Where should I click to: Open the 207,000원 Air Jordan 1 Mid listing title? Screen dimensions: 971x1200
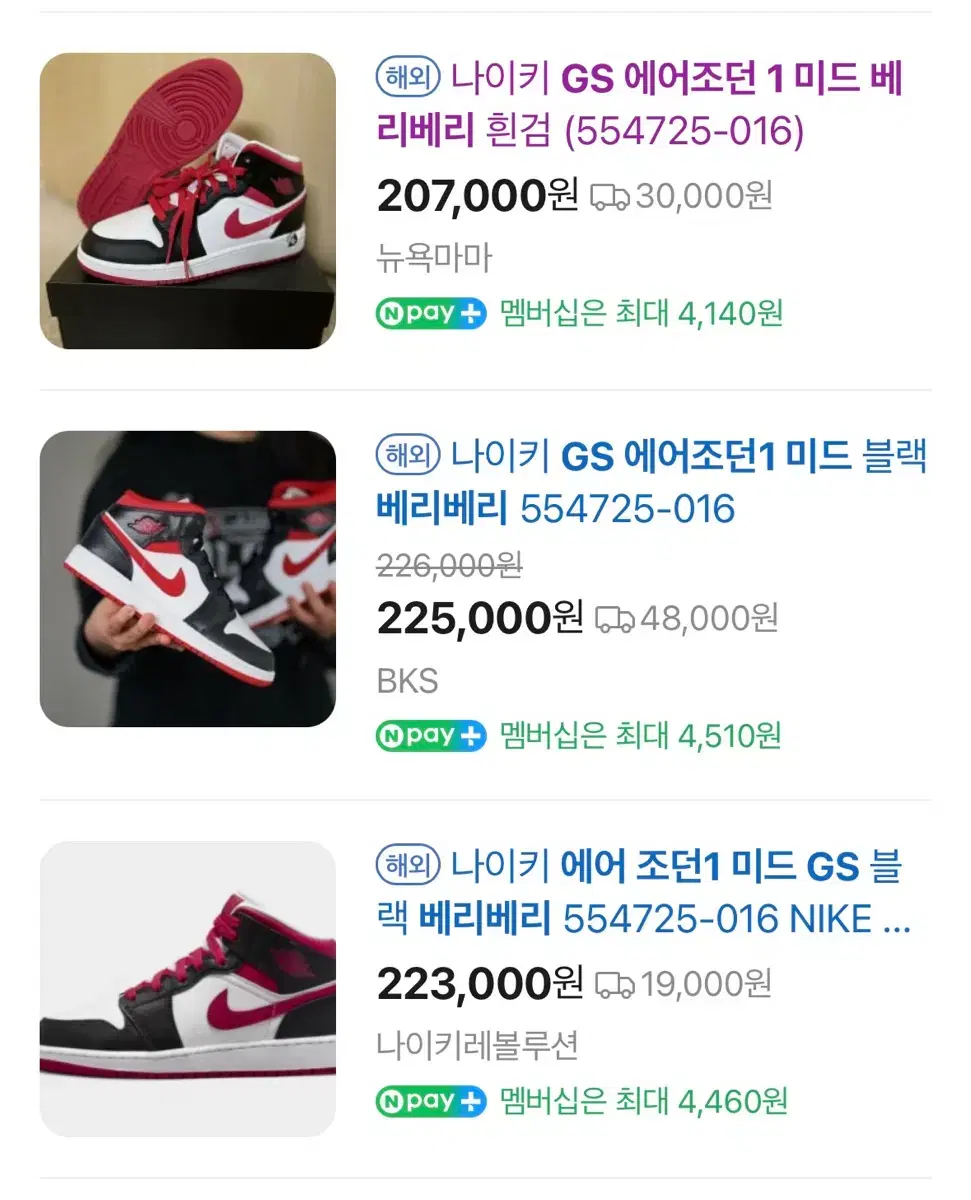640,104
